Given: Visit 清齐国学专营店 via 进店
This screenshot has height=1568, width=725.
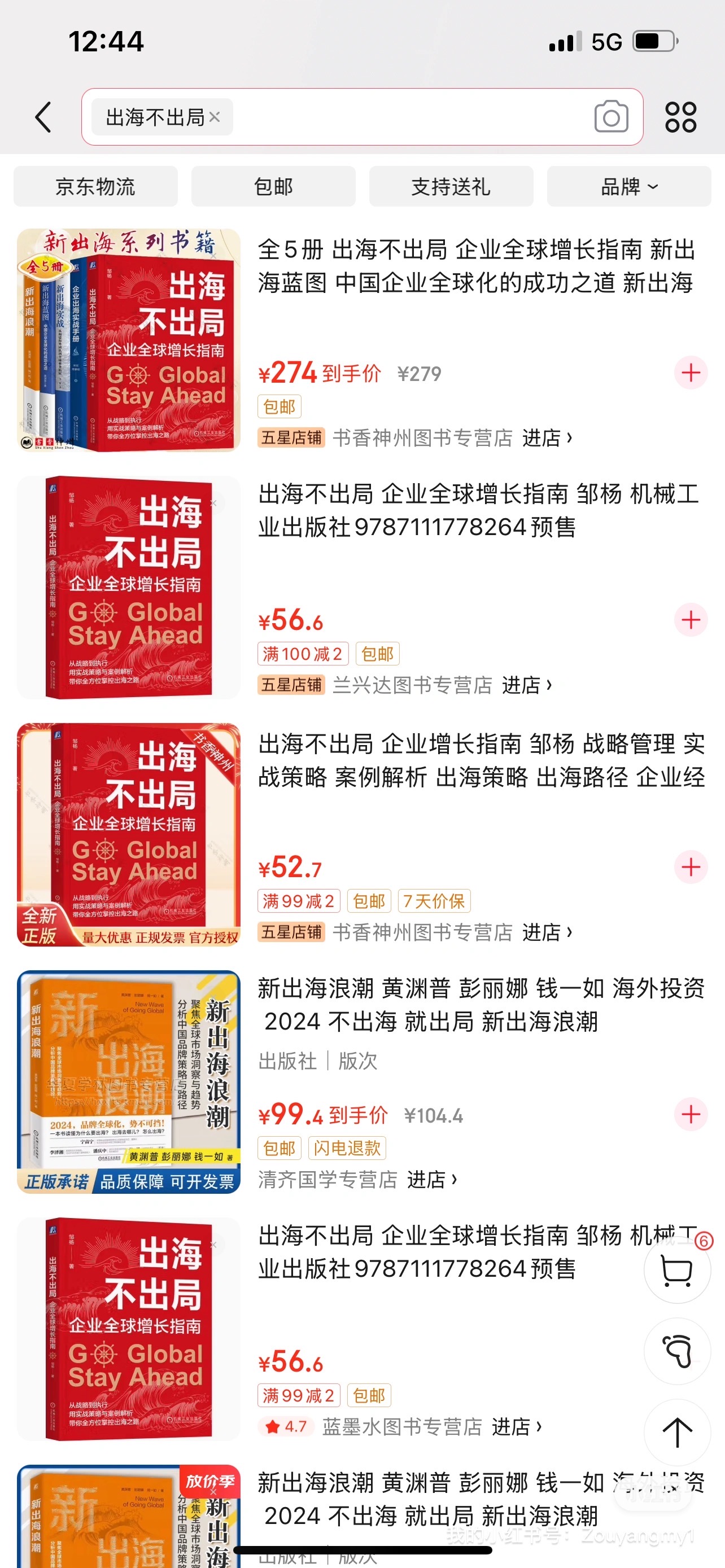Looking at the screenshot, I should pos(431,1179).
